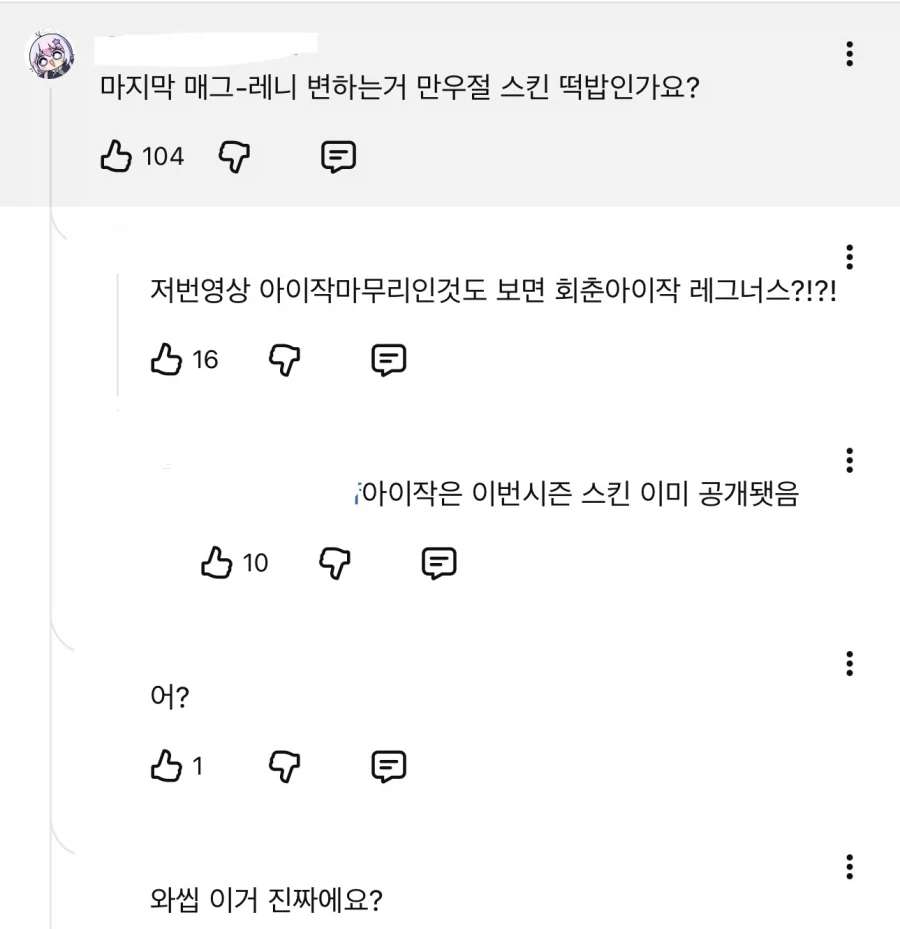Image resolution: width=900 pixels, height=929 pixels.
Task: Like the reply '아이작은 이번시즌 스킨 이미 공개됐음'
Action: 214,562
